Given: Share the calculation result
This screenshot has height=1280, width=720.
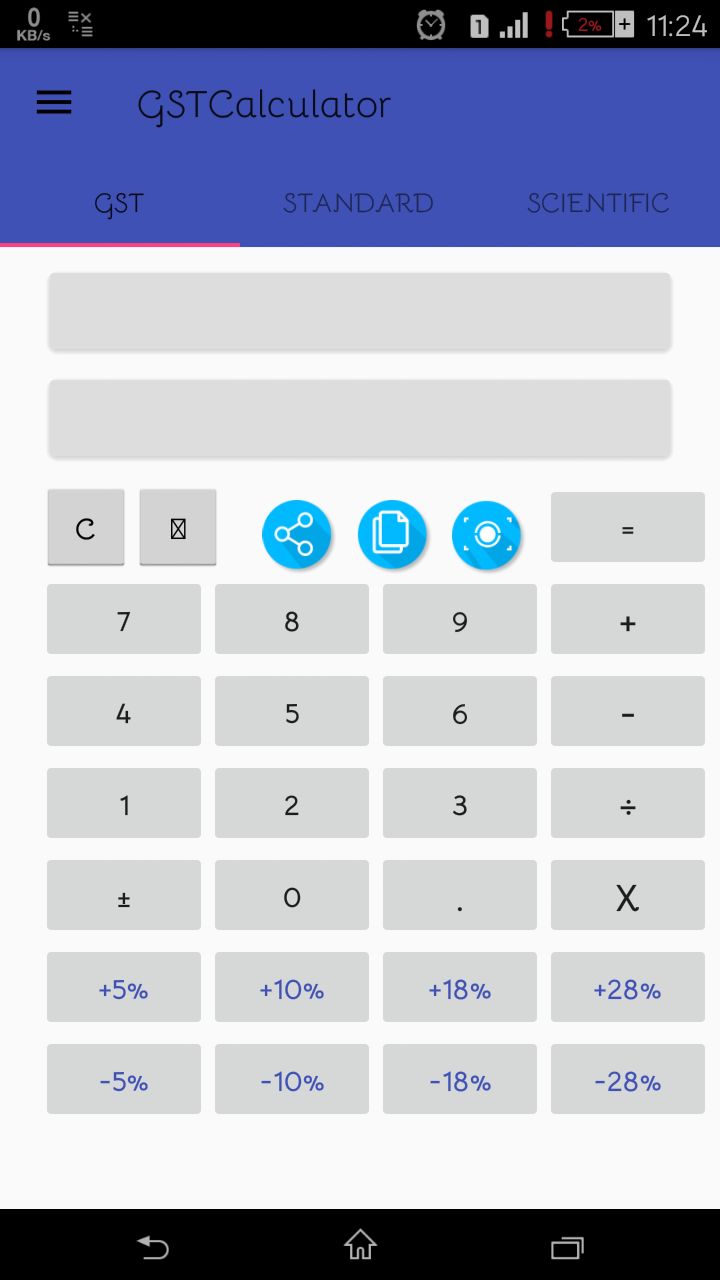Looking at the screenshot, I should tap(296, 534).
